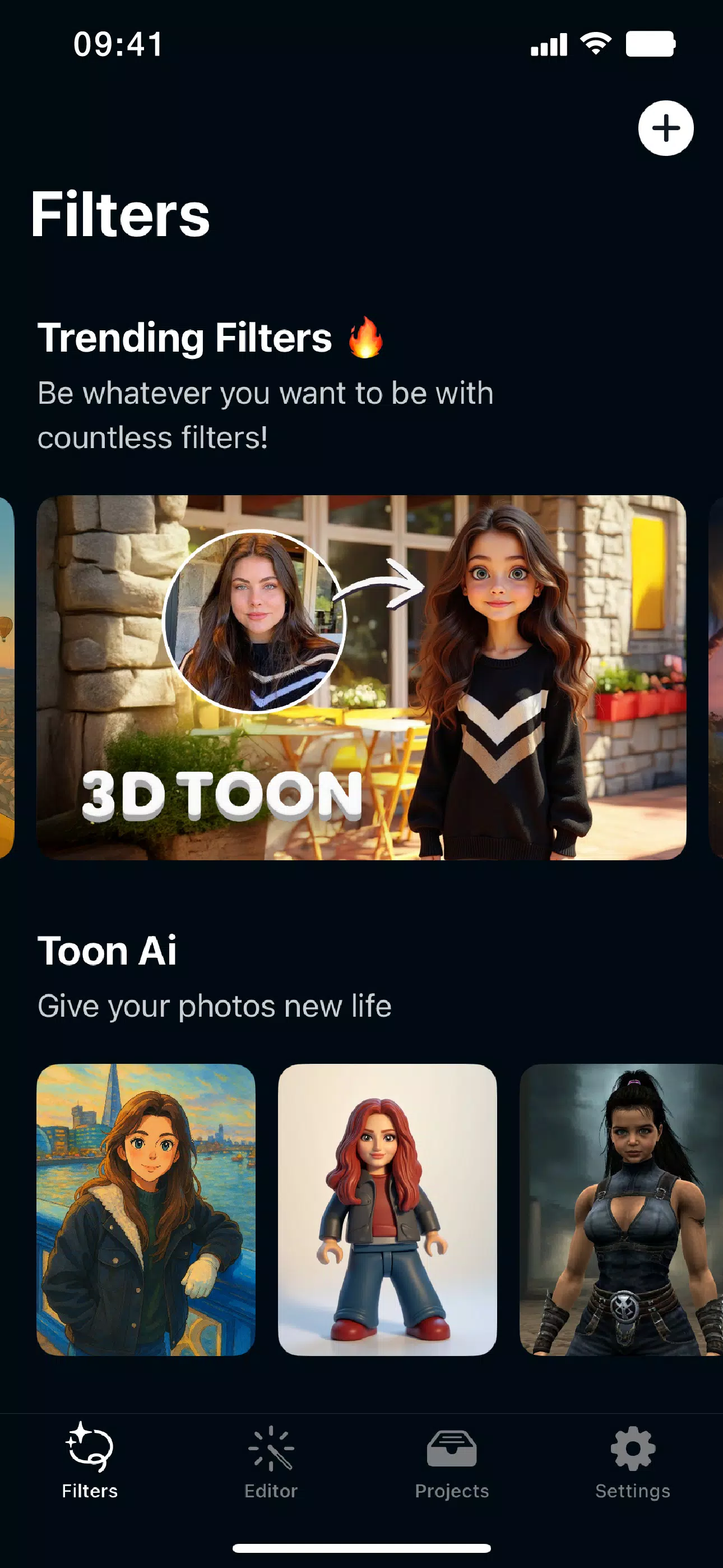Switch to the Editor tab
This screenshot has height=1568, width=723.
(x=271, y=1461)
